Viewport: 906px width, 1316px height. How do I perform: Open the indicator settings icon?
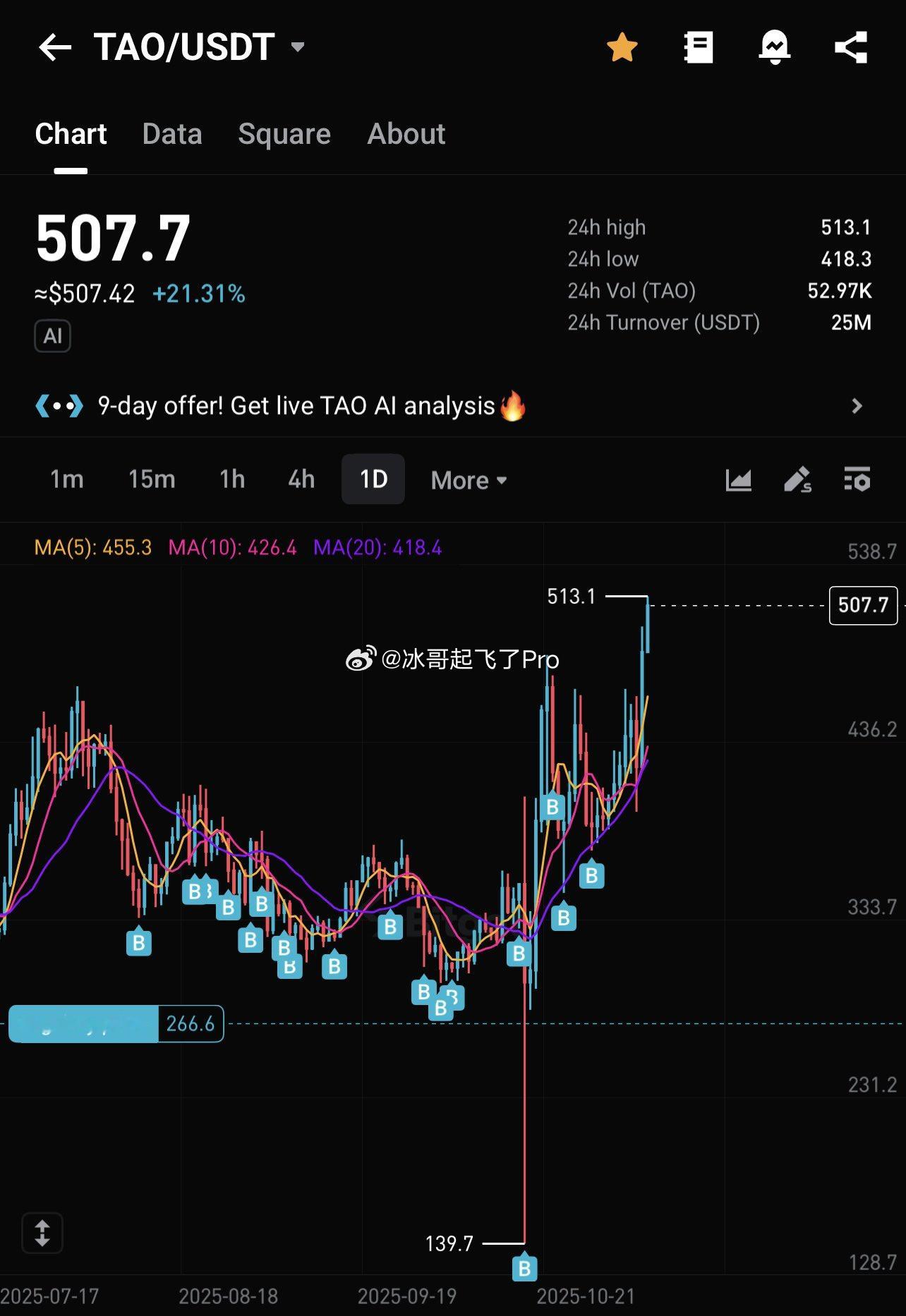tap(857, 479)
